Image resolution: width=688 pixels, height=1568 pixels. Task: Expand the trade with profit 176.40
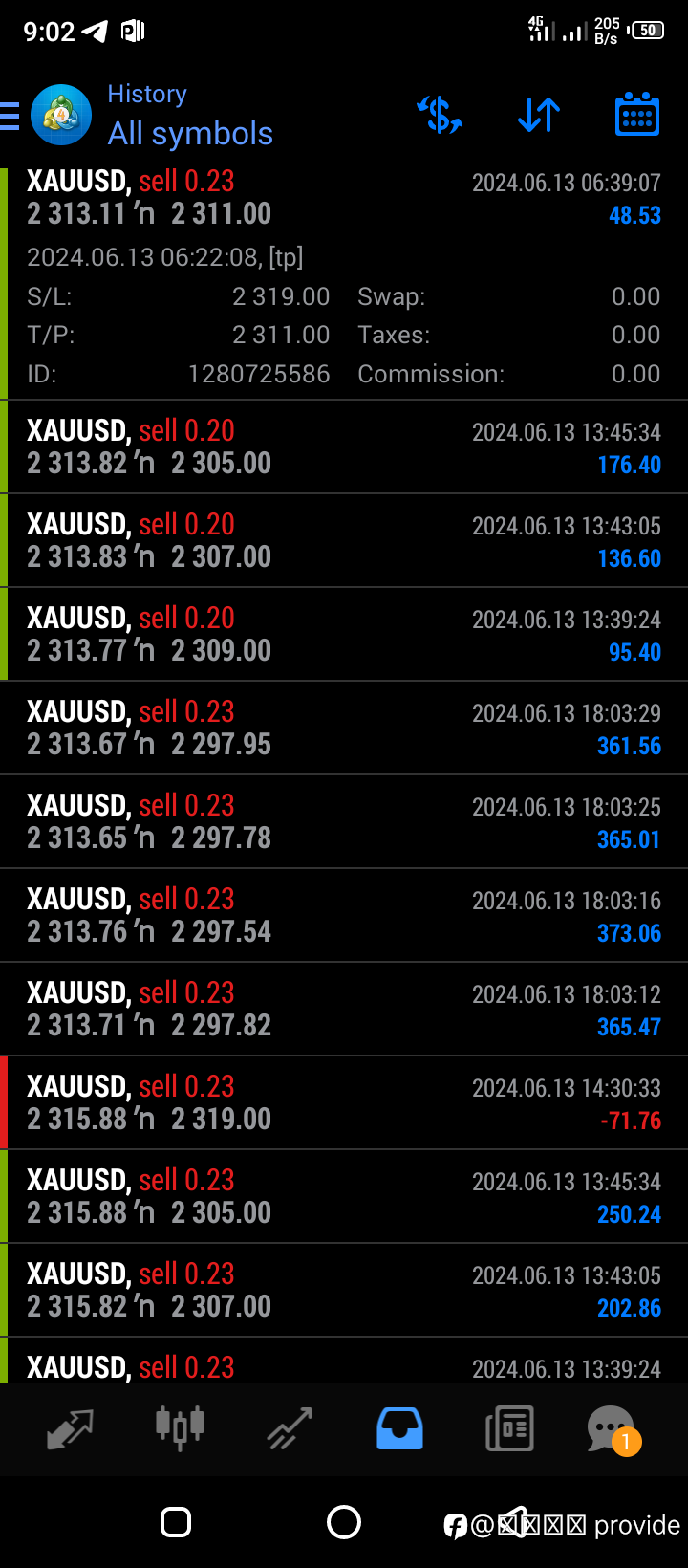(x=344, y=446)
